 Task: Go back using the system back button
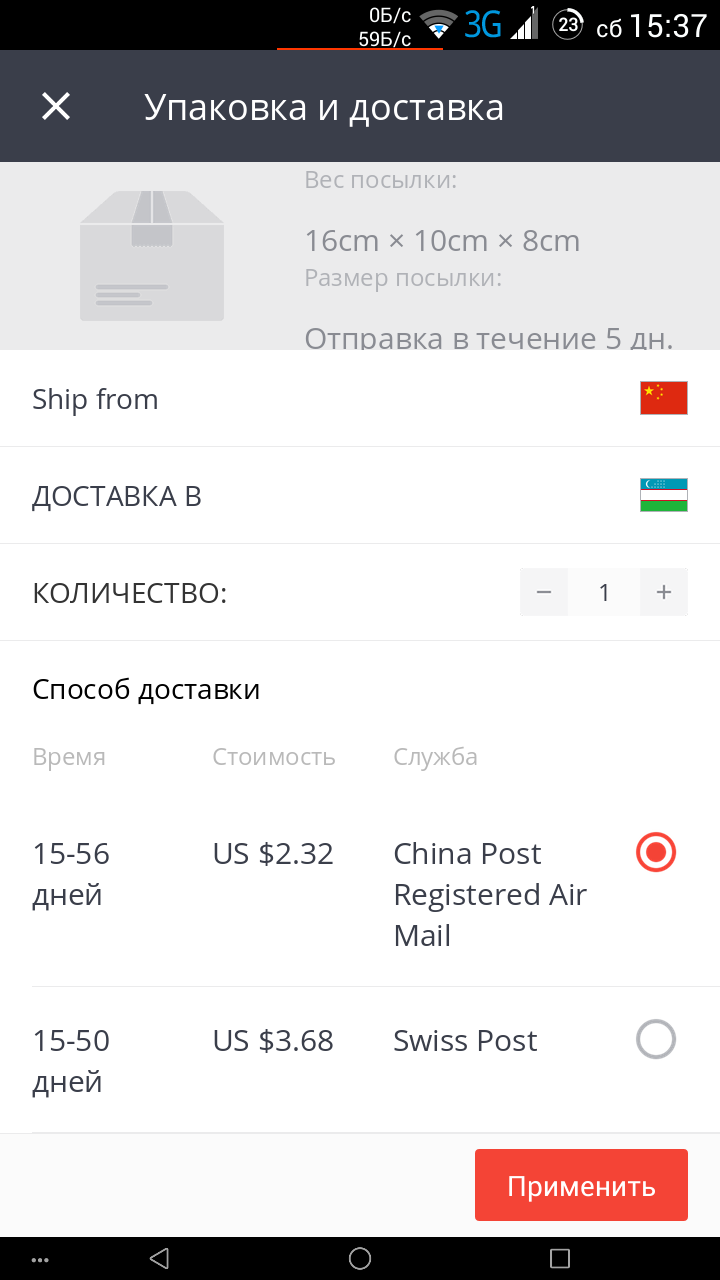pyautogui.click(x=159, y=1258)
